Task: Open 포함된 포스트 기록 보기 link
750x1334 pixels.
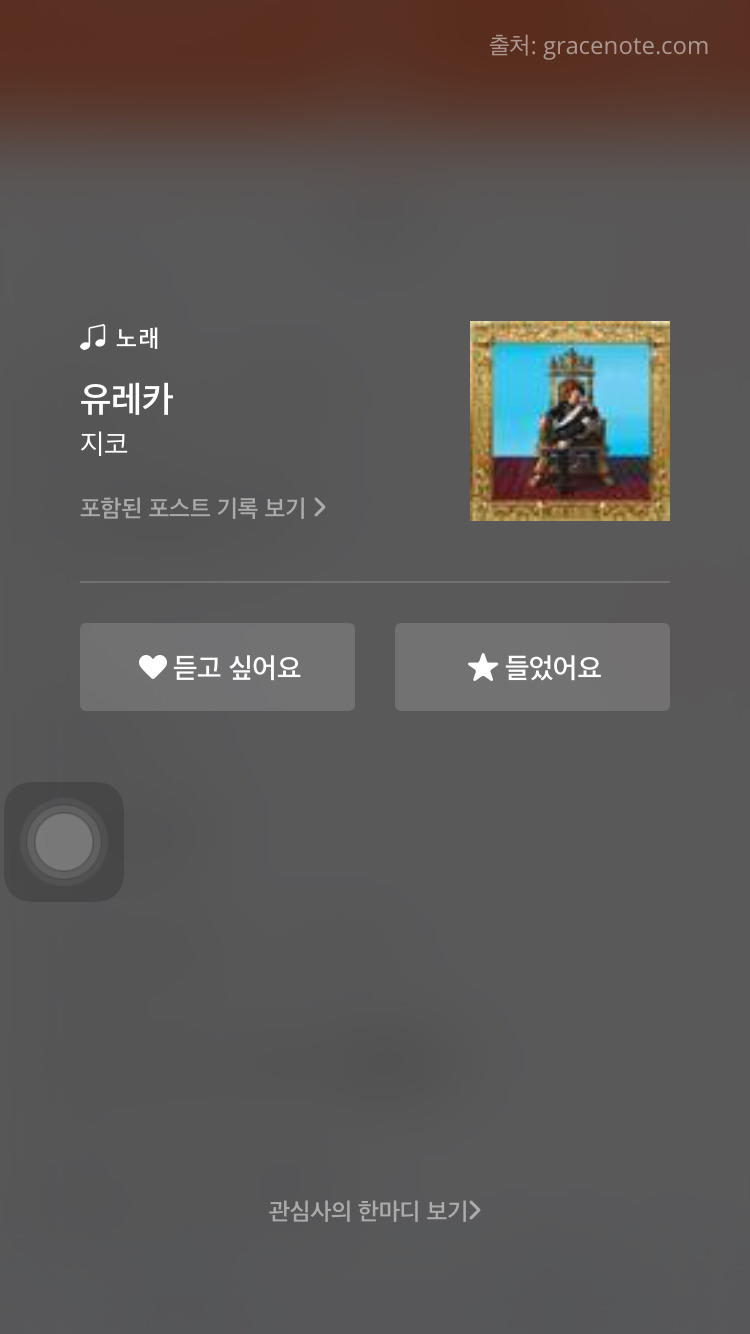Action: tap(203, 508)
